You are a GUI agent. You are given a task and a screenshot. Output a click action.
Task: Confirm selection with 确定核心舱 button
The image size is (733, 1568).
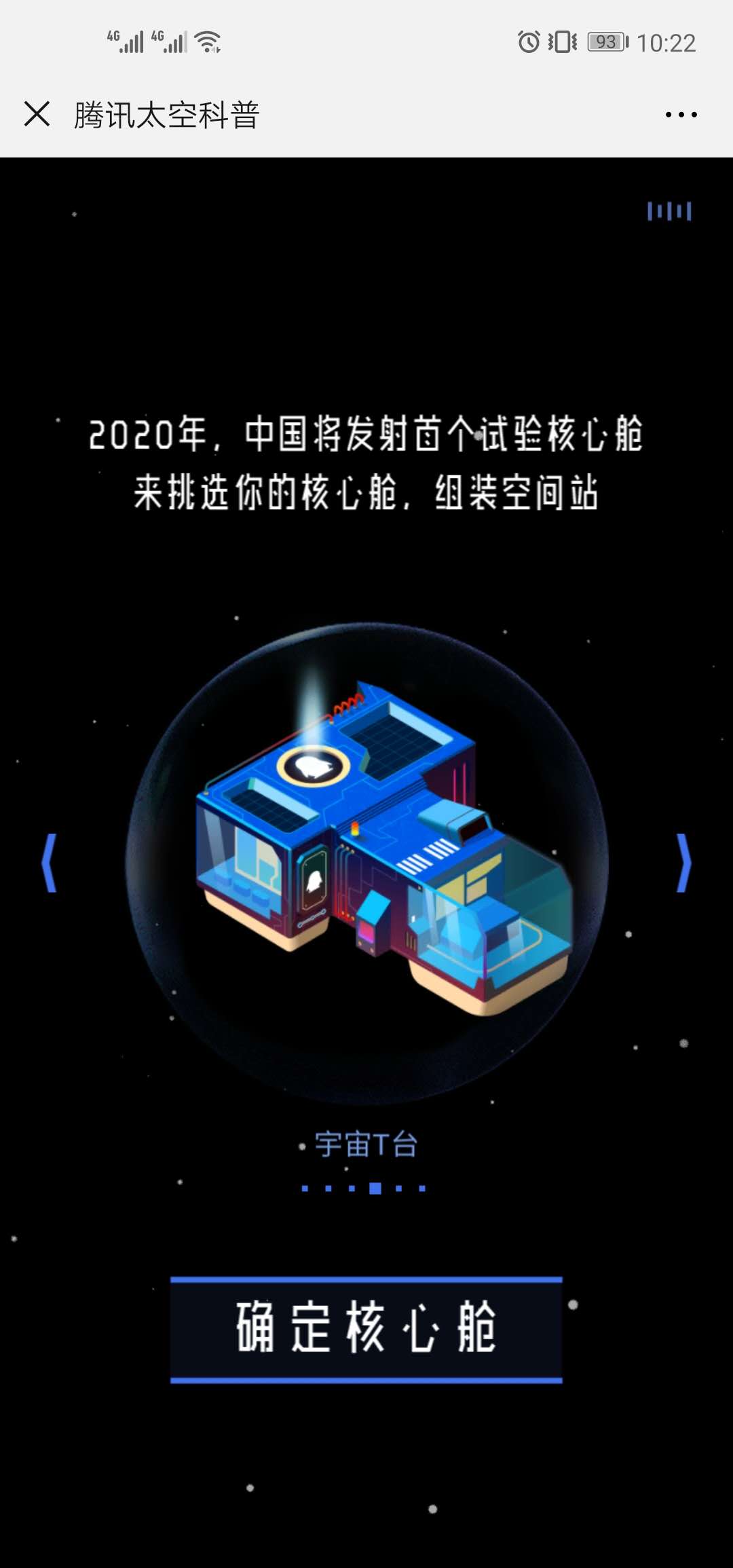366,1329
